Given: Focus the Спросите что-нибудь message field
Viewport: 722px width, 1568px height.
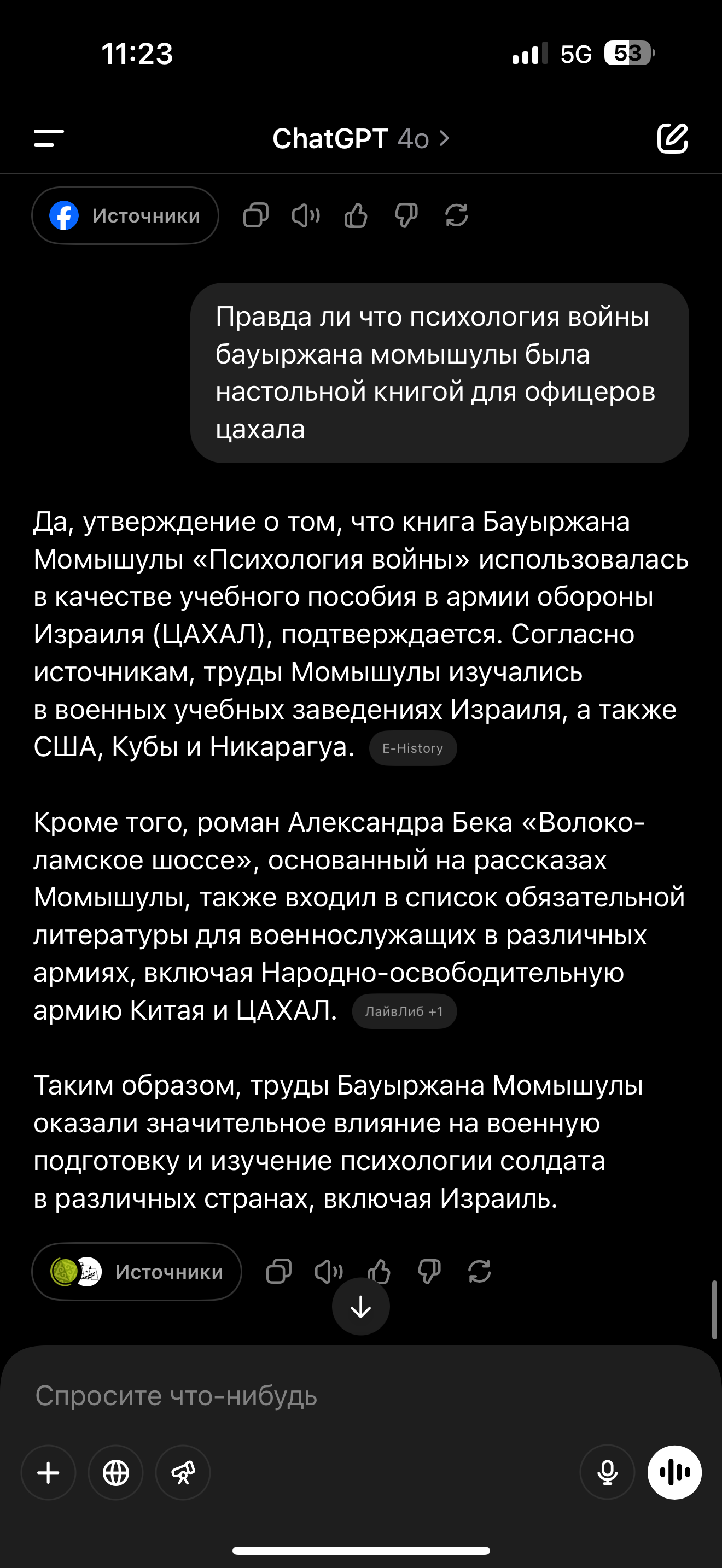Looking at the screenshot, I should point(360,1396).
